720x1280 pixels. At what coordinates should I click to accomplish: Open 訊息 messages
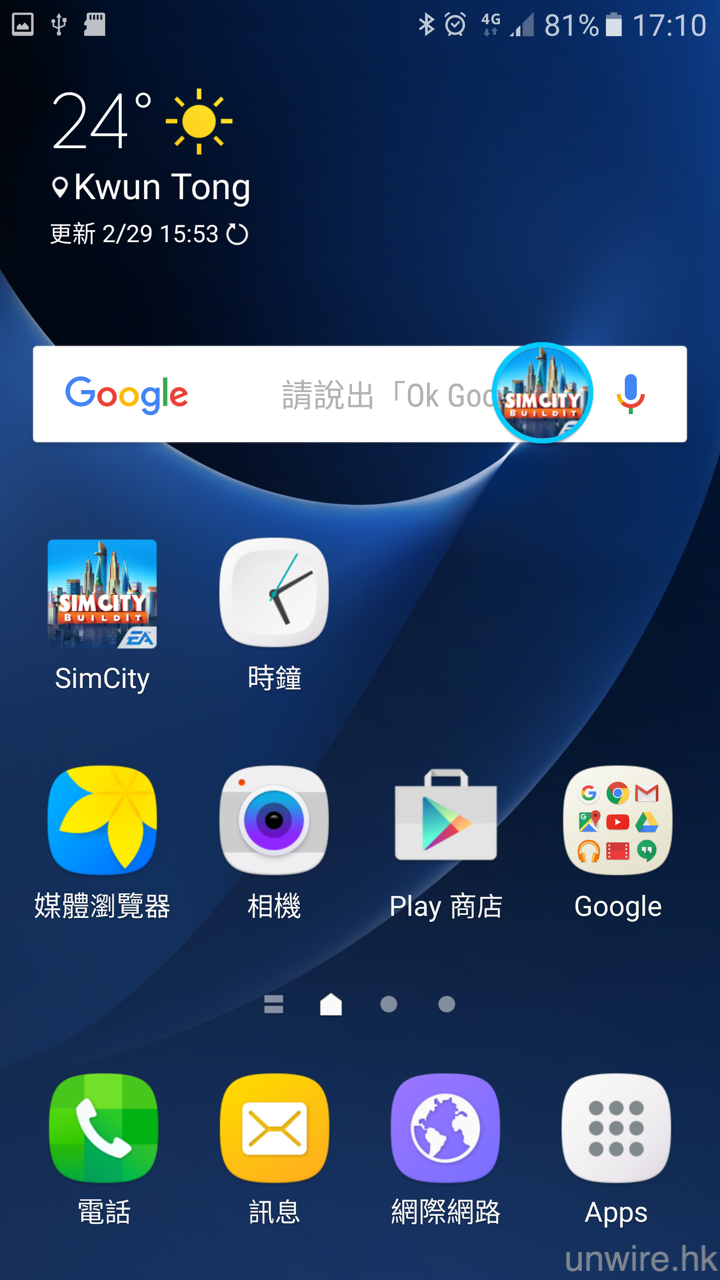pyautogui.click(x=274, y=1128)
